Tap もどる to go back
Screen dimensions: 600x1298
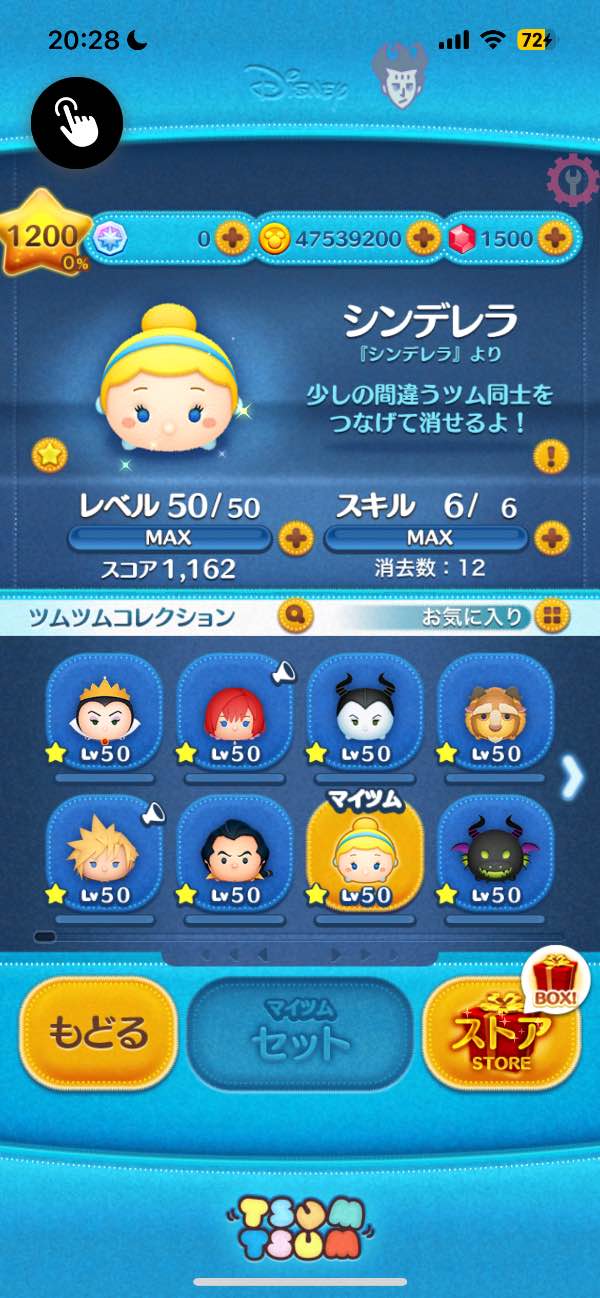point(98,1032)
